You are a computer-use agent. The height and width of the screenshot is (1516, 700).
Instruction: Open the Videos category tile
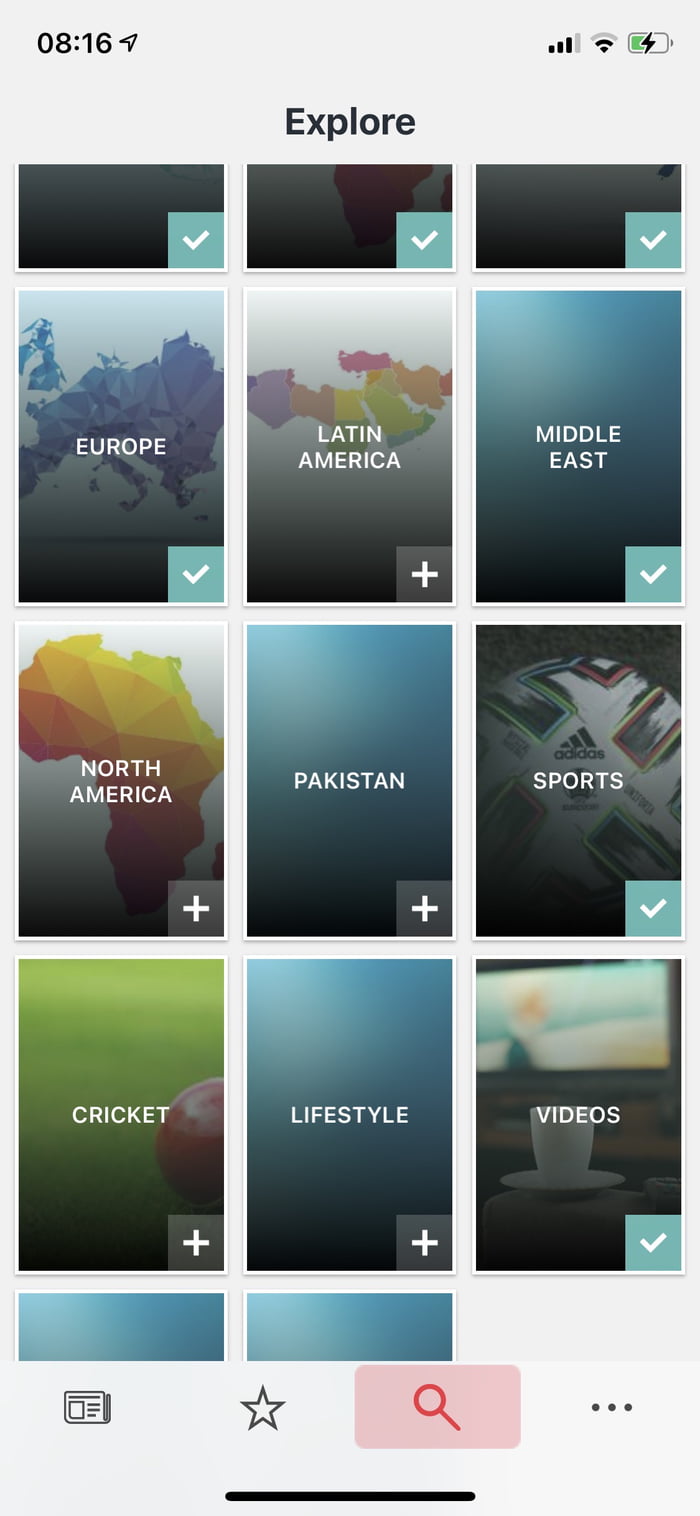[578, 1114]
